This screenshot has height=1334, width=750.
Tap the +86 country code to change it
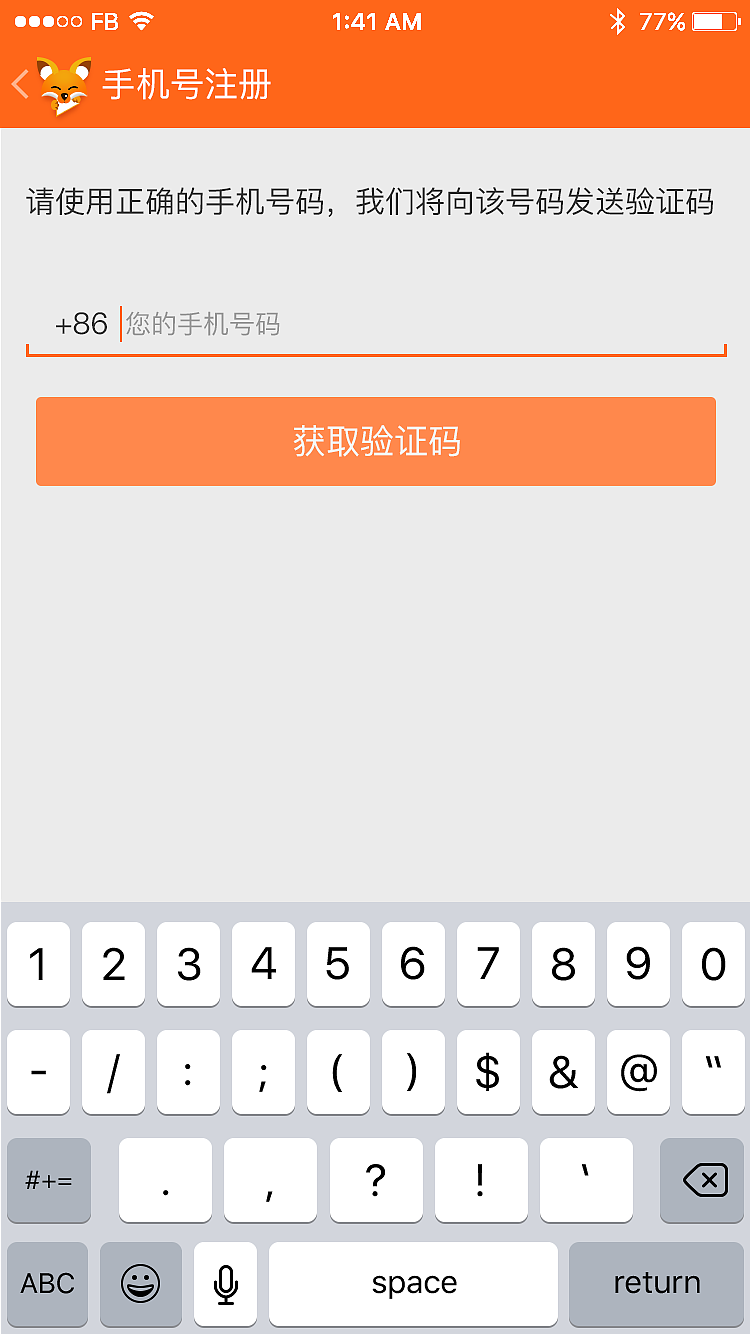80,323
